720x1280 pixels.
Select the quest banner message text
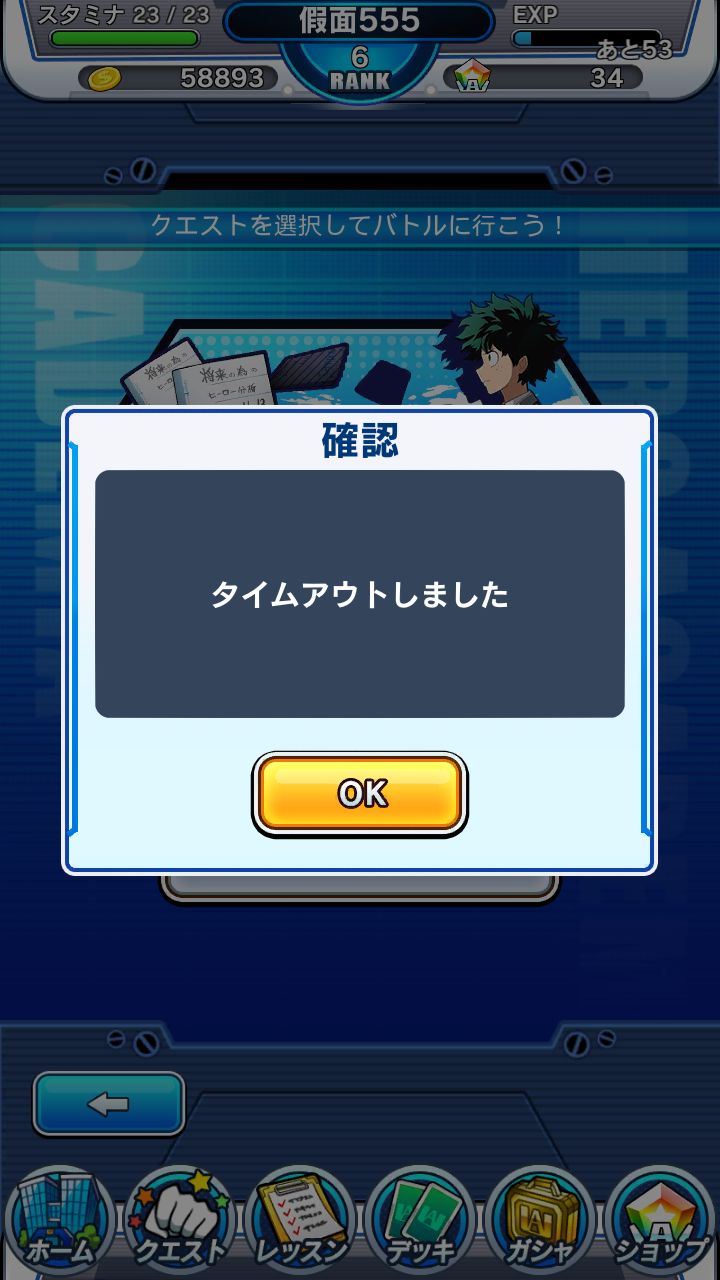360,224
